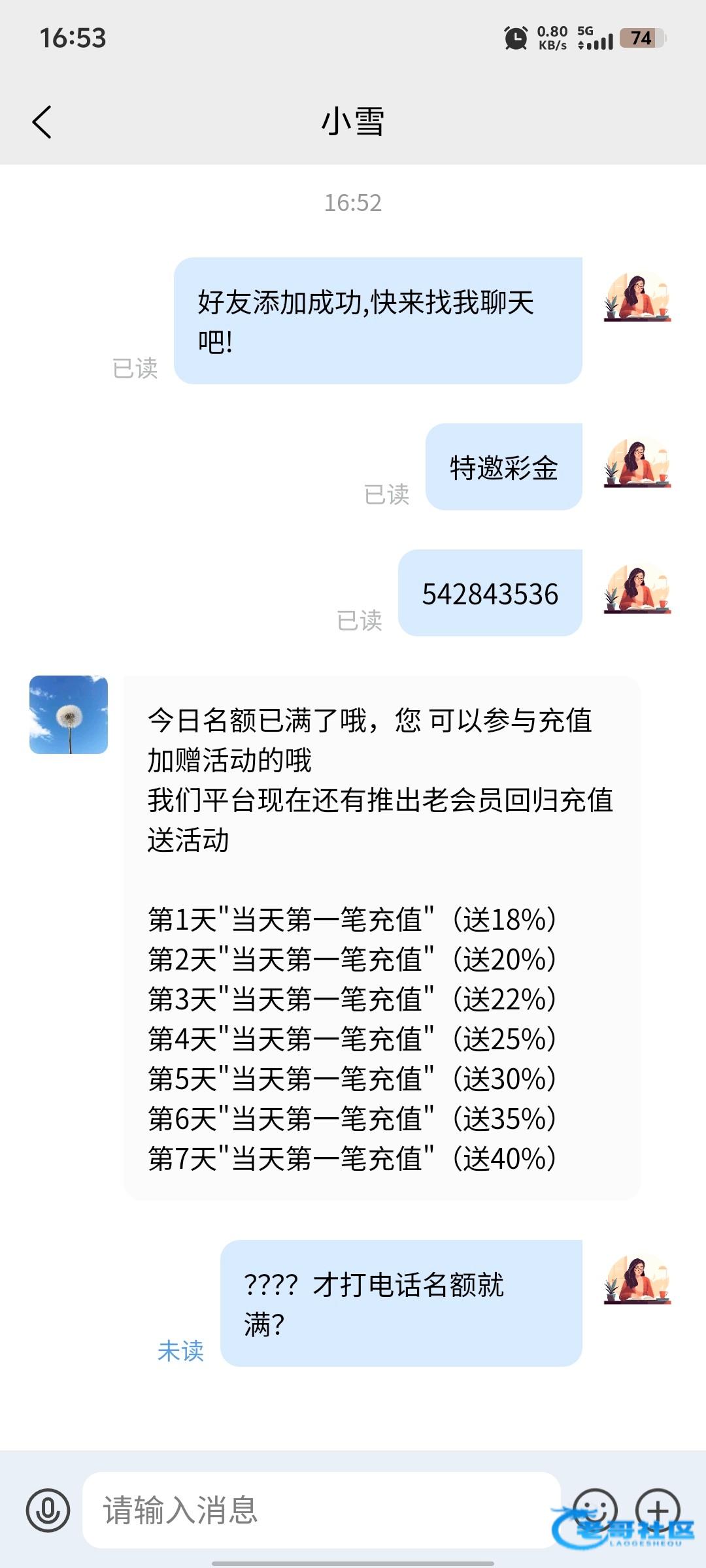Open the plus attachments menu

pyautogui.click(x=658, y=1510)
